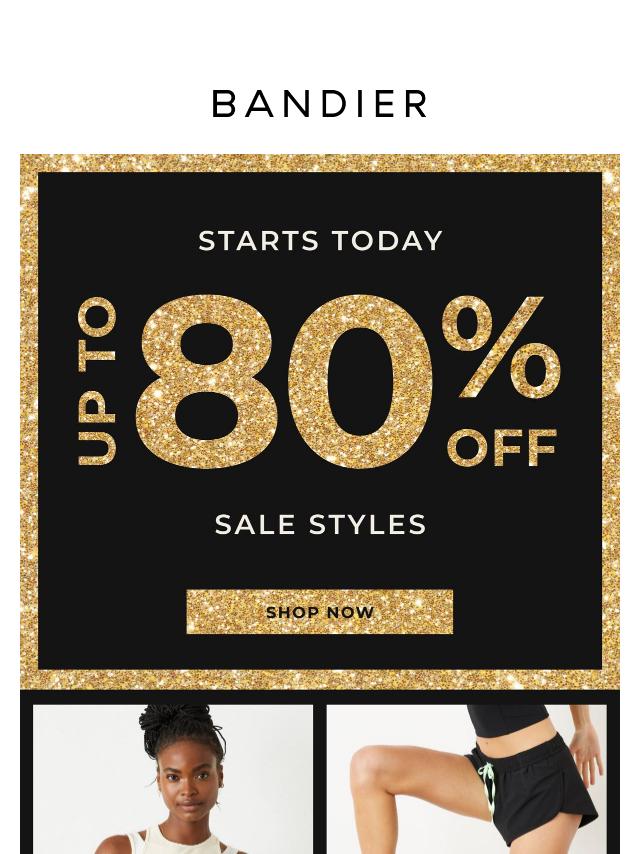Tap the Shop Now button
This screenshot has height=854, width=640.
click(x=320, y=612)
